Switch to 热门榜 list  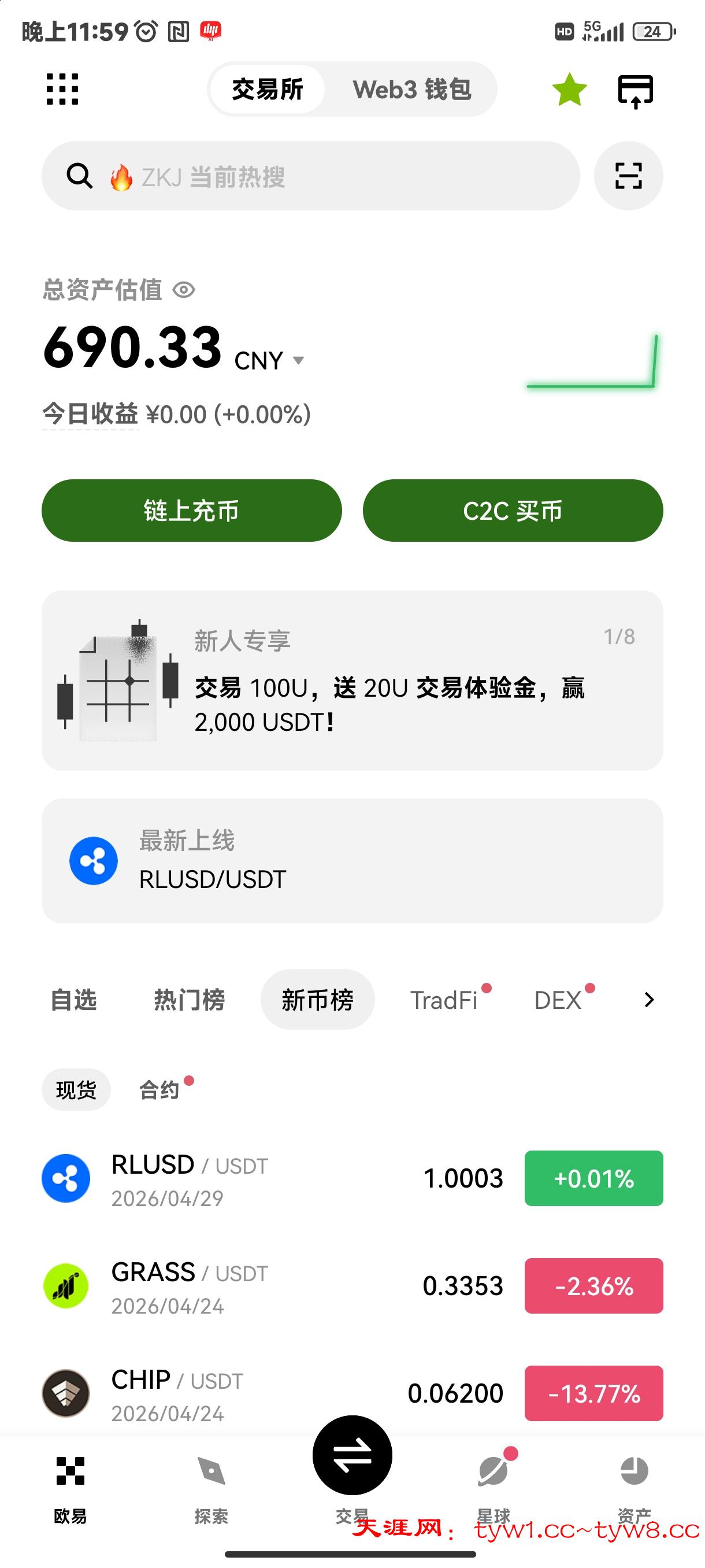(189, 1000)
